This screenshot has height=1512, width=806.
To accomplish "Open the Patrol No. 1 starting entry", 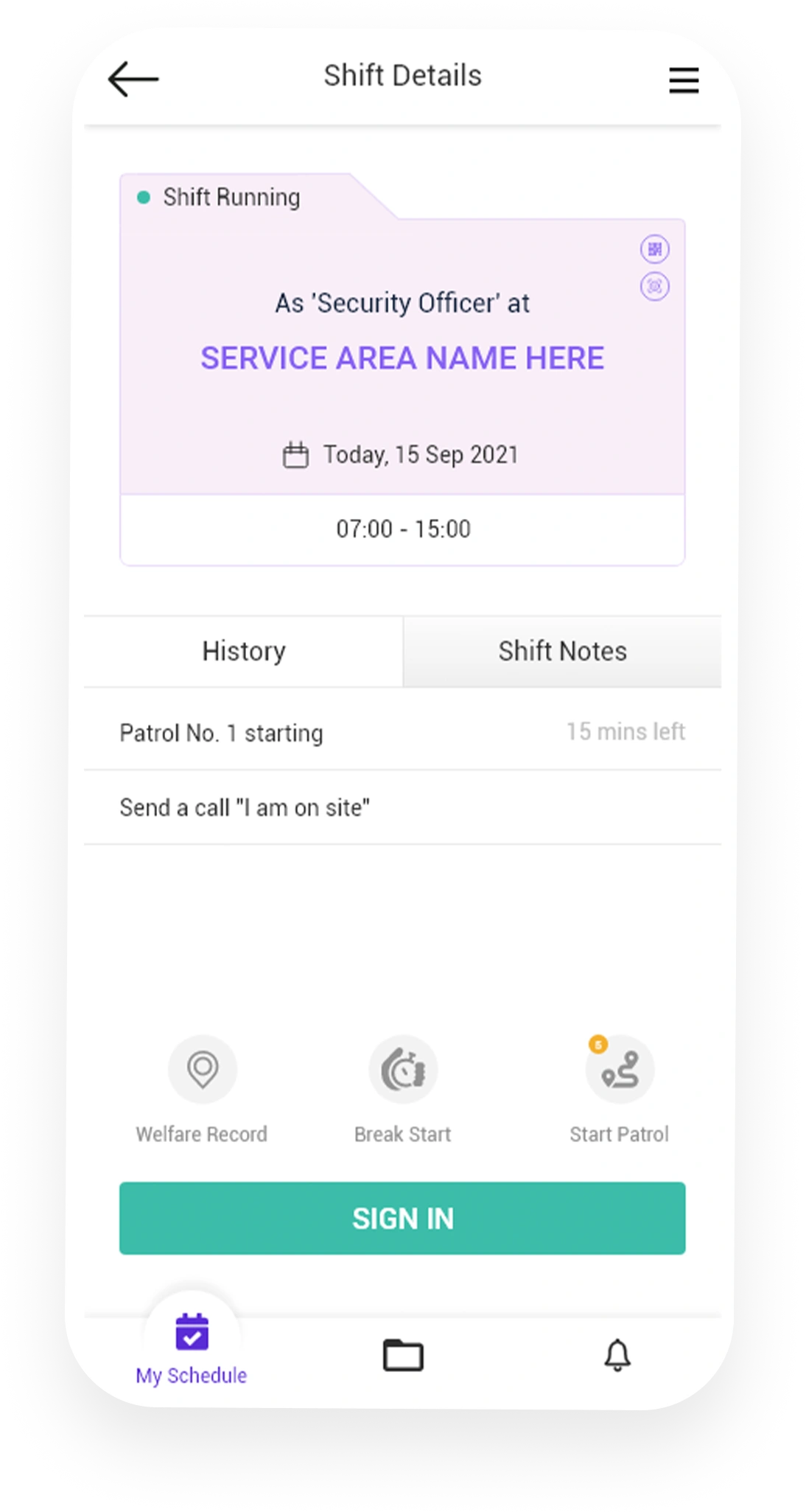I will [402, 733].
